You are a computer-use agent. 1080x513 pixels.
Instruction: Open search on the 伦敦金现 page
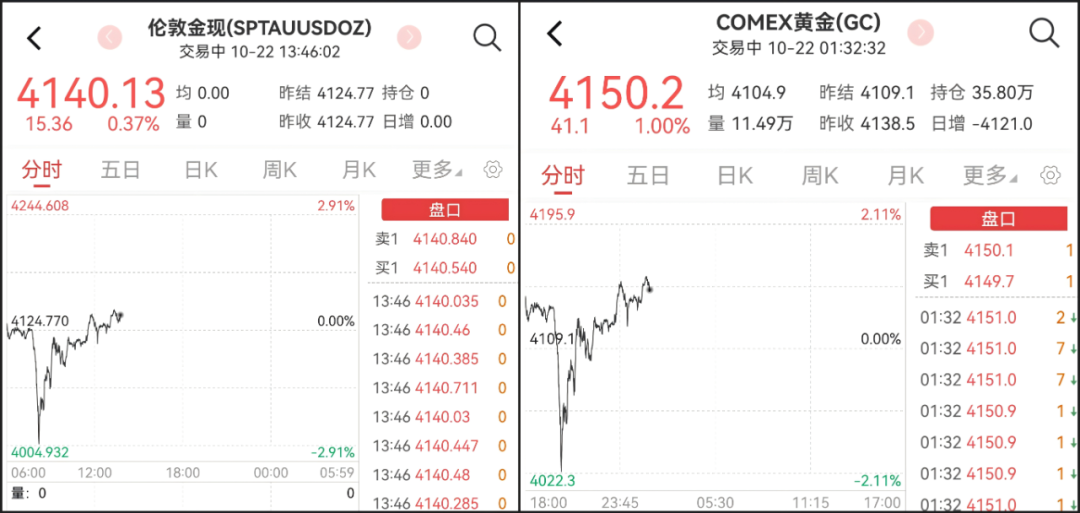click(x=487, y=37)
